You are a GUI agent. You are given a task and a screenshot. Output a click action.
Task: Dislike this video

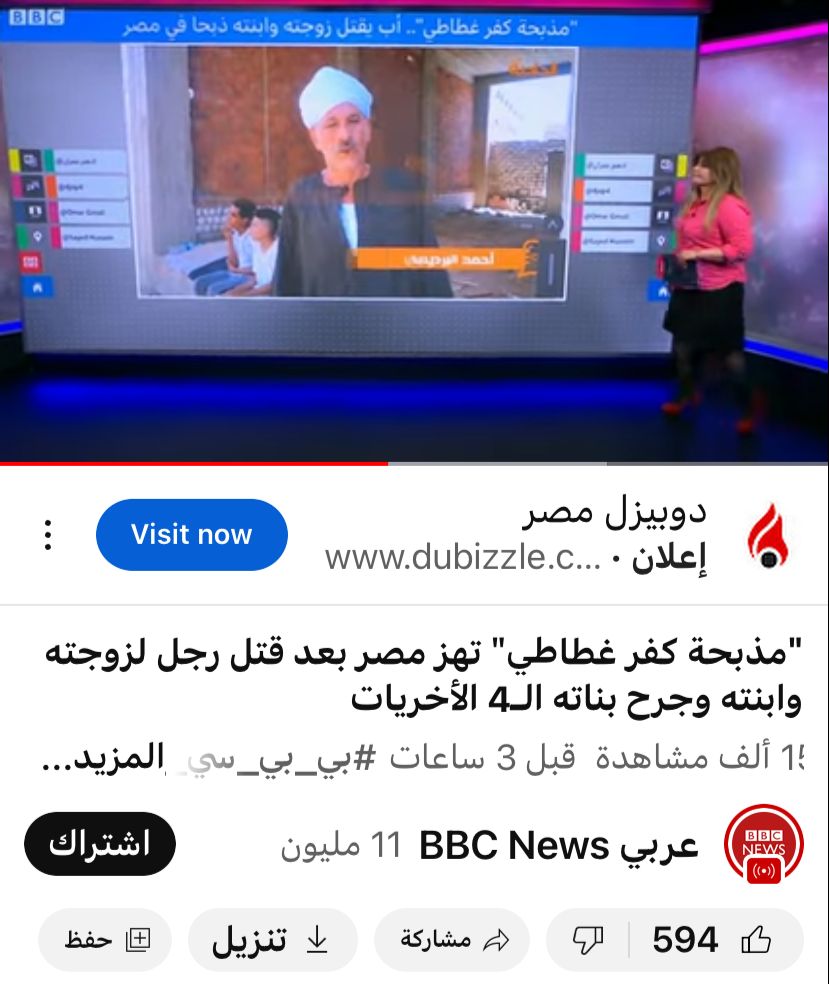tap(588, 940)
